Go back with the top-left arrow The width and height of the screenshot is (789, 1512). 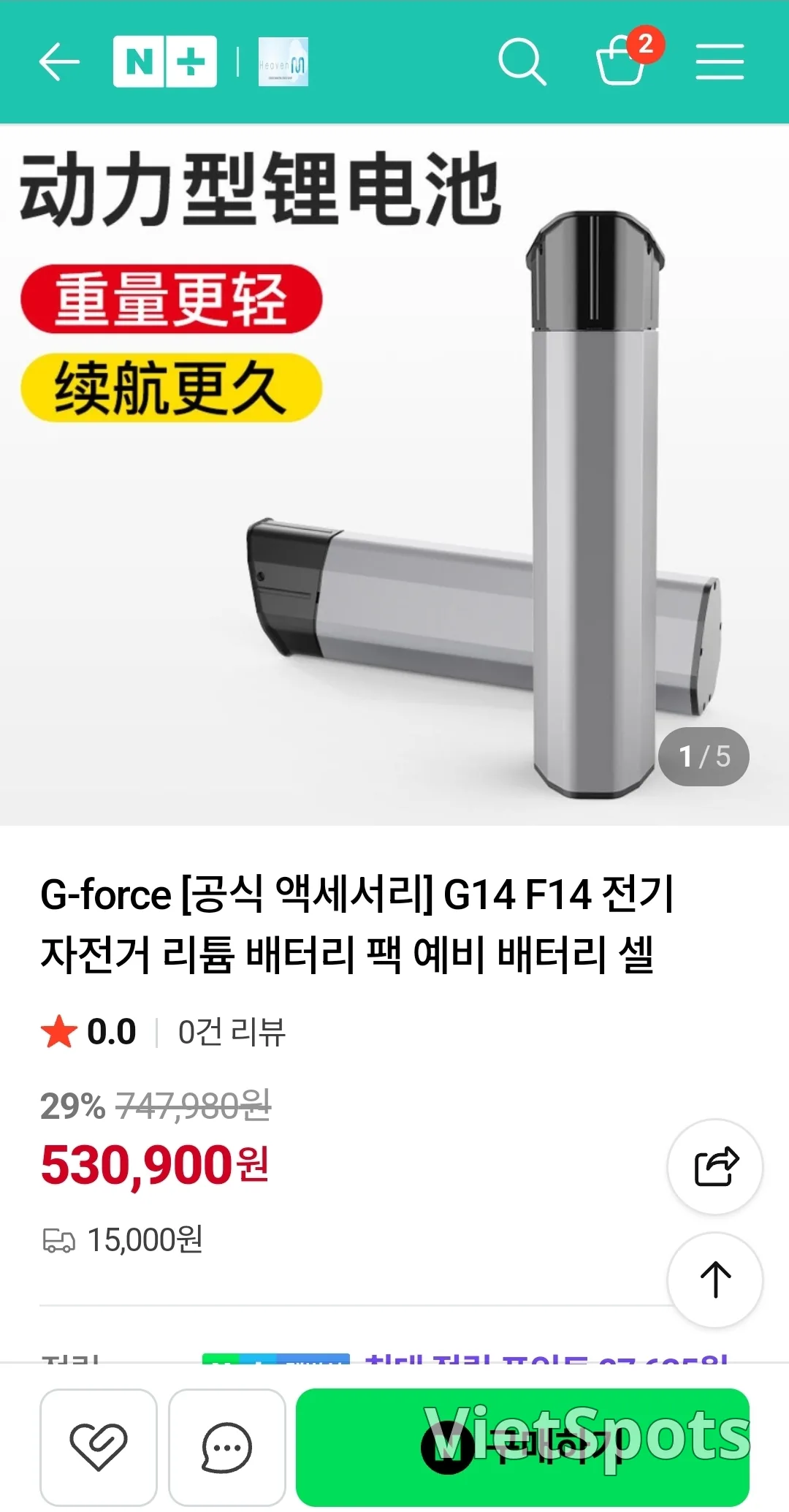[59, 61]
